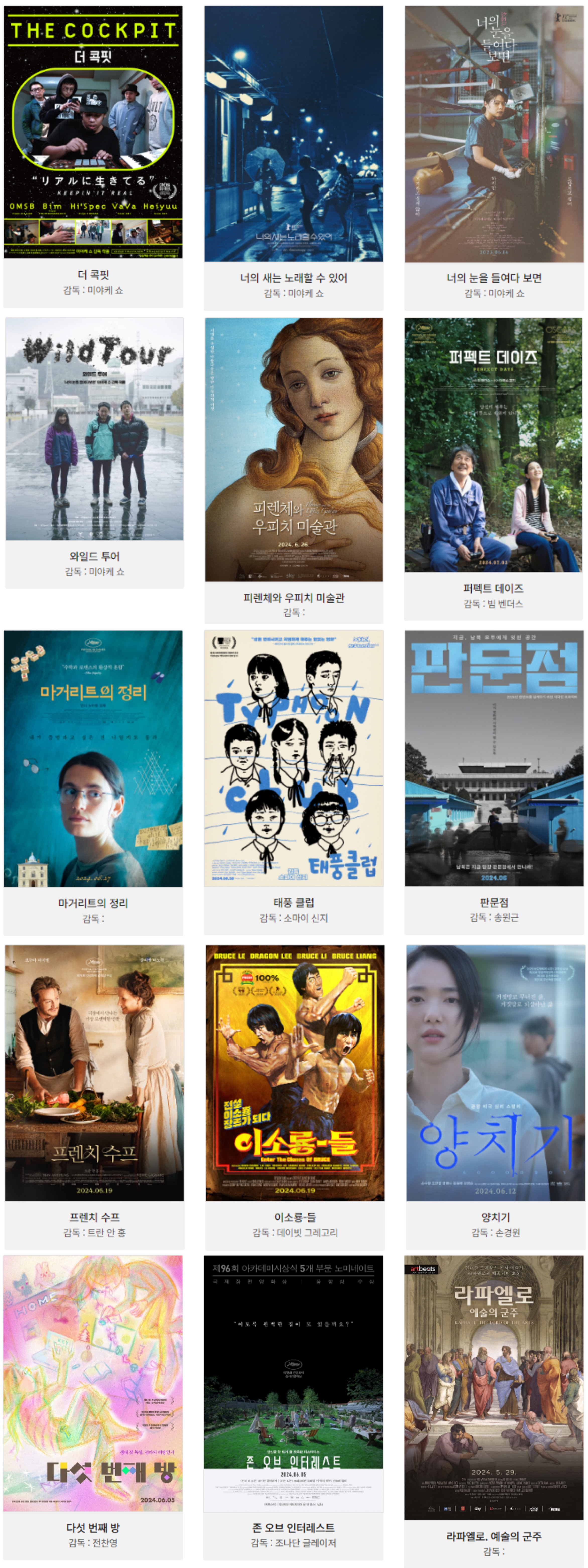Screen dimensions: 588x1568
Task: Open the 프렌치 수프 poster card
Action: 94,1073
